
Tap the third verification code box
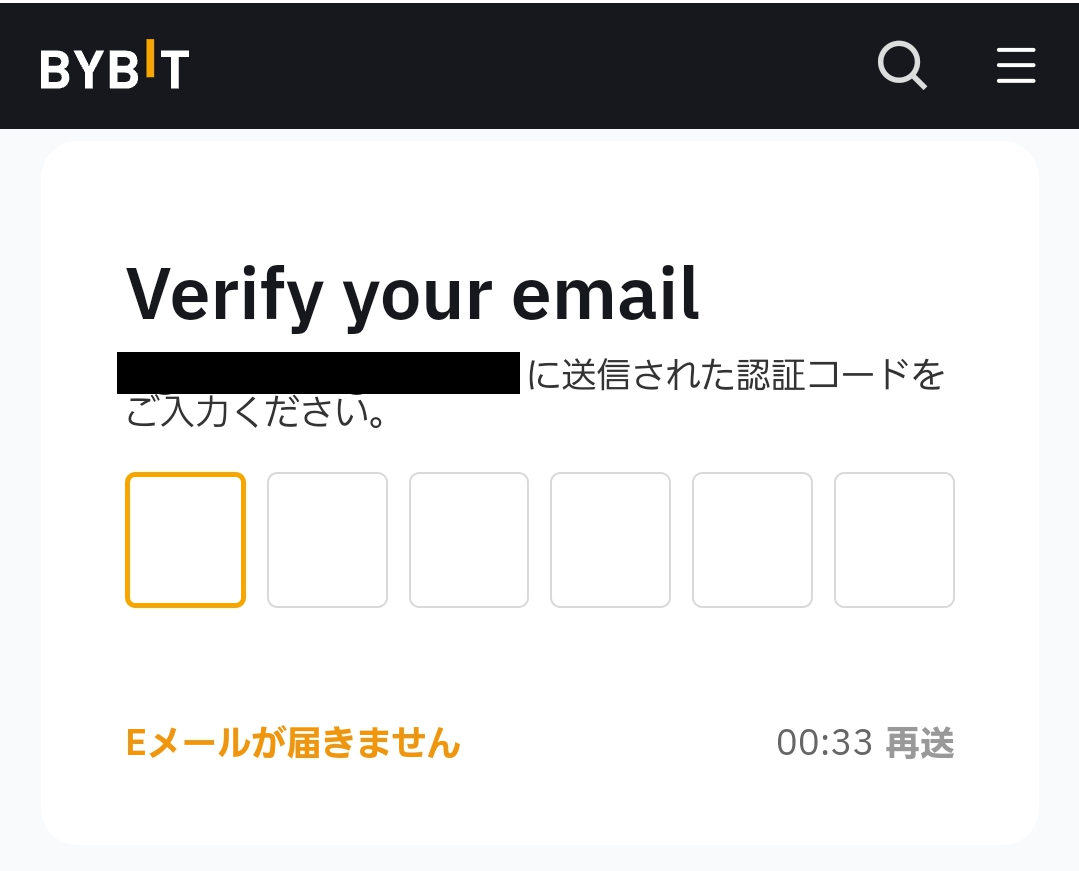(x=469, y=540)
